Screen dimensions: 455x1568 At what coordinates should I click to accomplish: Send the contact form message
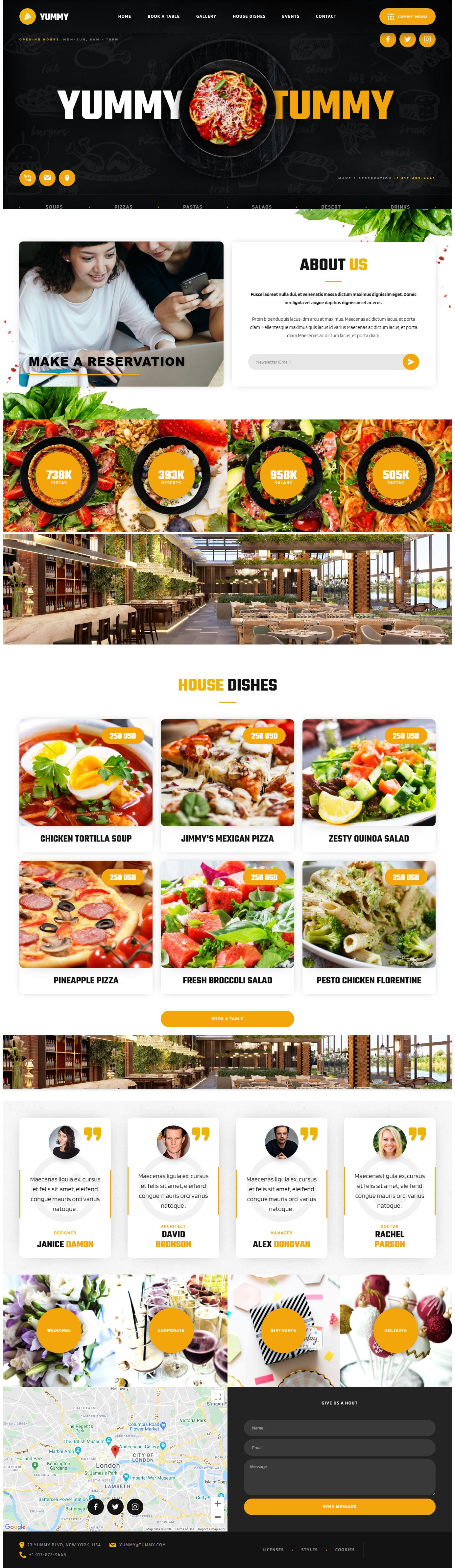(x=339, y=1506)
